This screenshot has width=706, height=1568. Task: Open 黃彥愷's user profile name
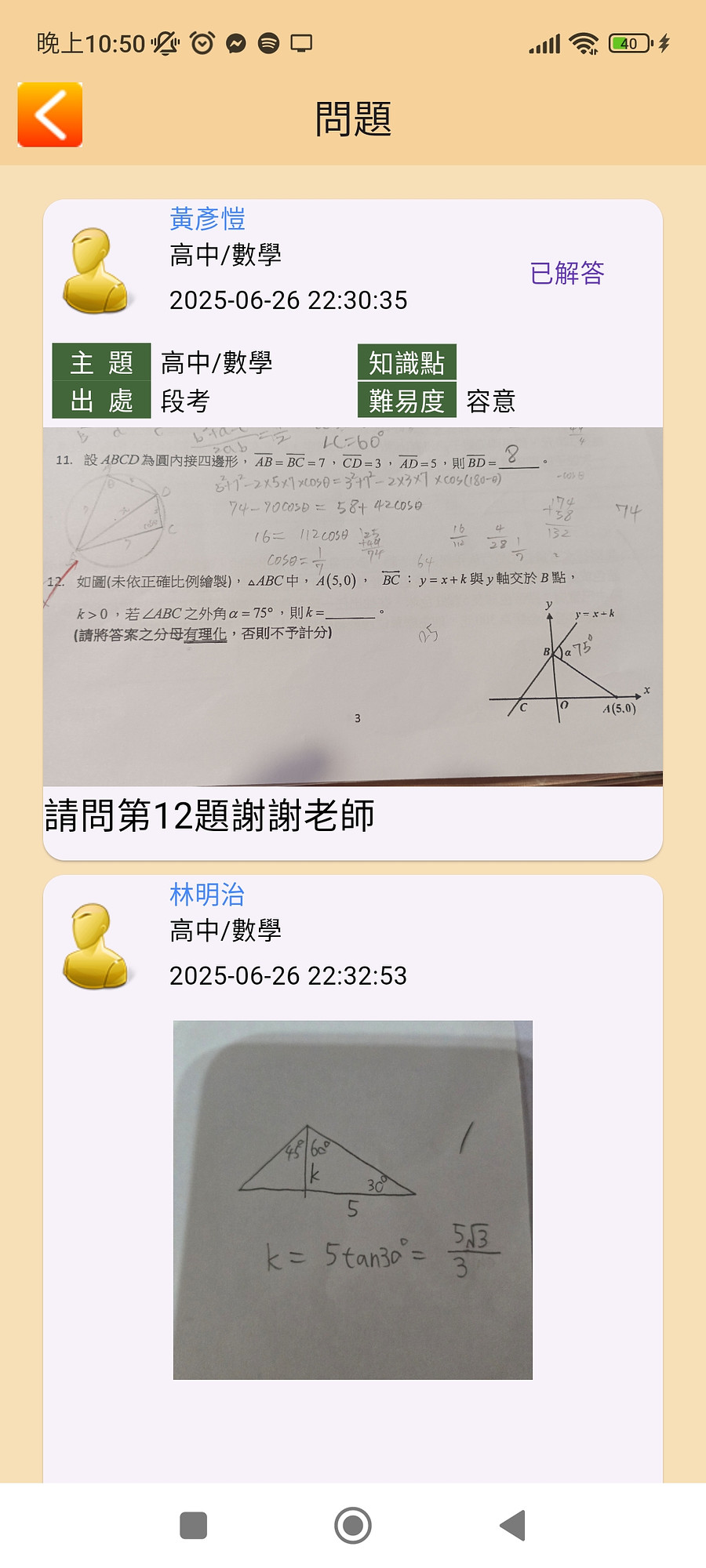pyautogui.click(x=208, y=219)
